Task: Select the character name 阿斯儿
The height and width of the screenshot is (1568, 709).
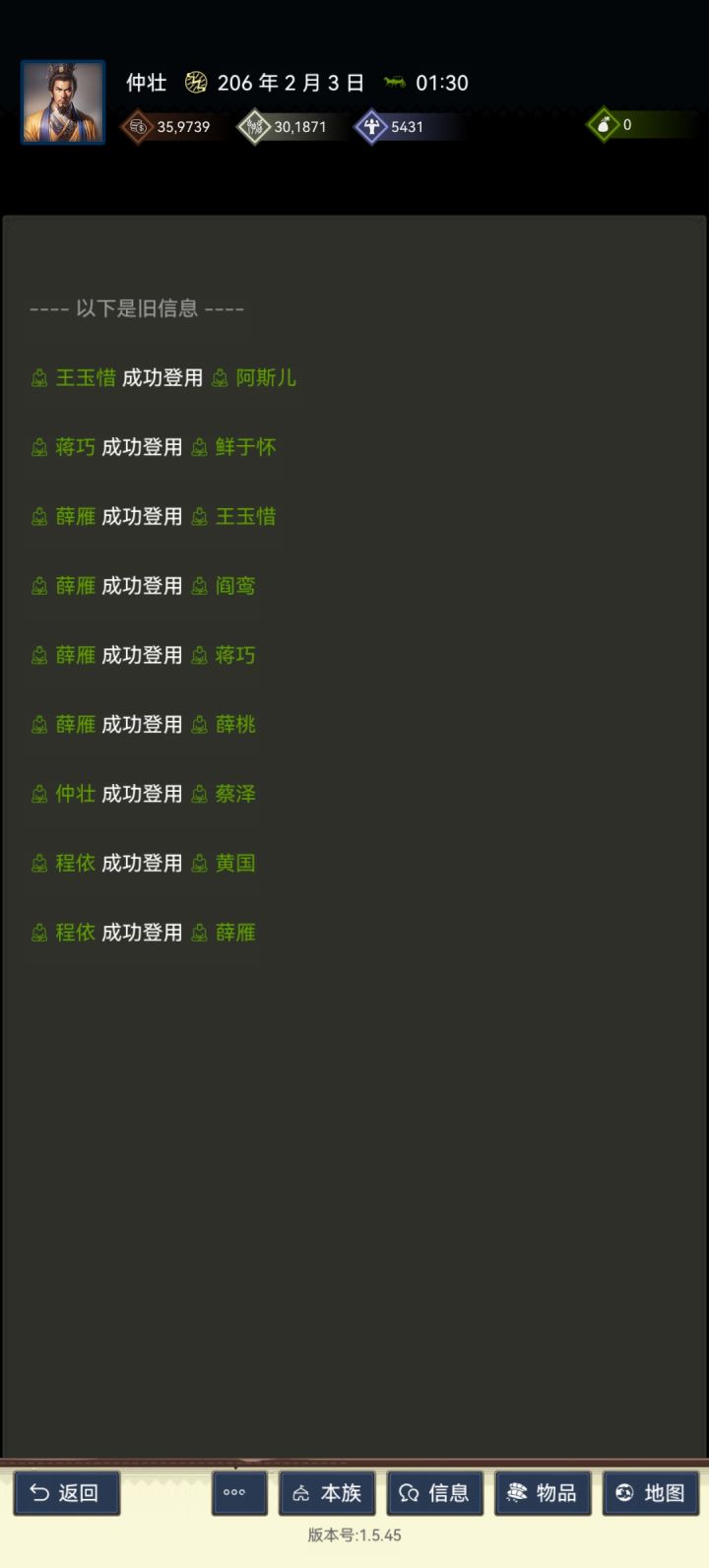Action: [267, 377]
